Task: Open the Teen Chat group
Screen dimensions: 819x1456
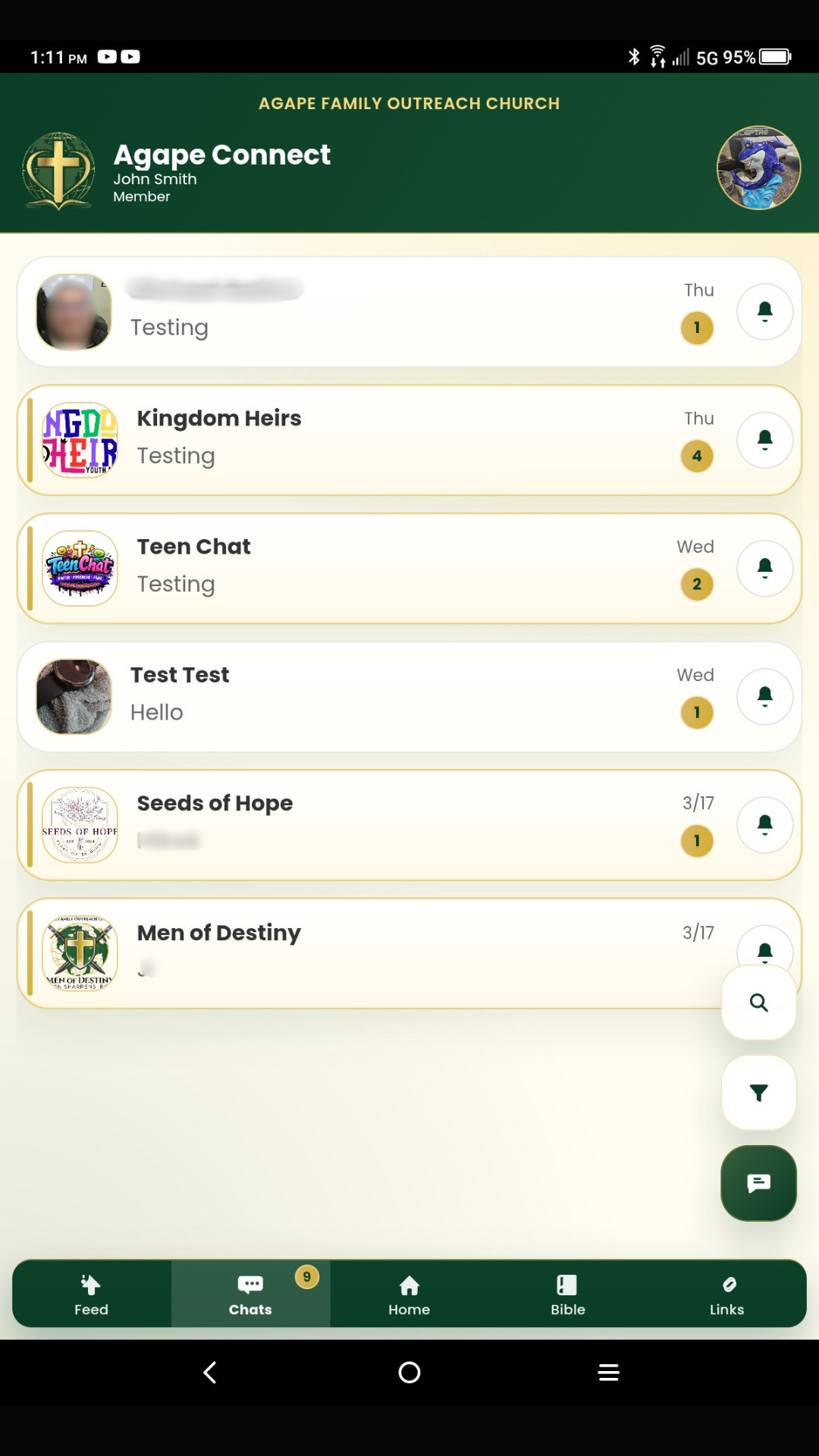Action: pyautogui.click(x=379, y=569)
